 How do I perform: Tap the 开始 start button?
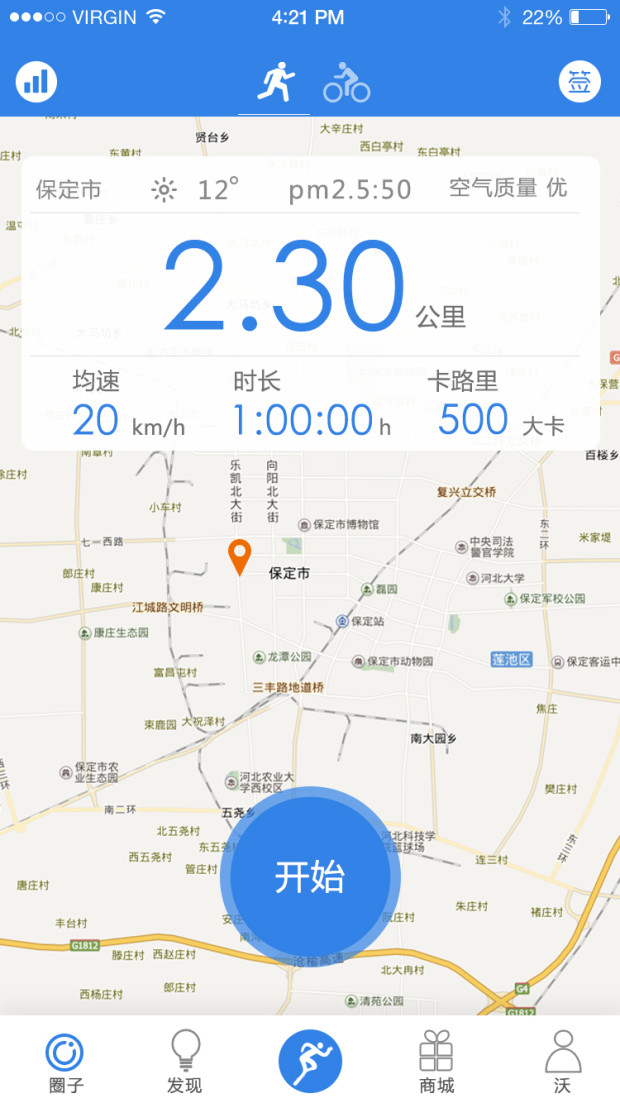click(310, 877)
